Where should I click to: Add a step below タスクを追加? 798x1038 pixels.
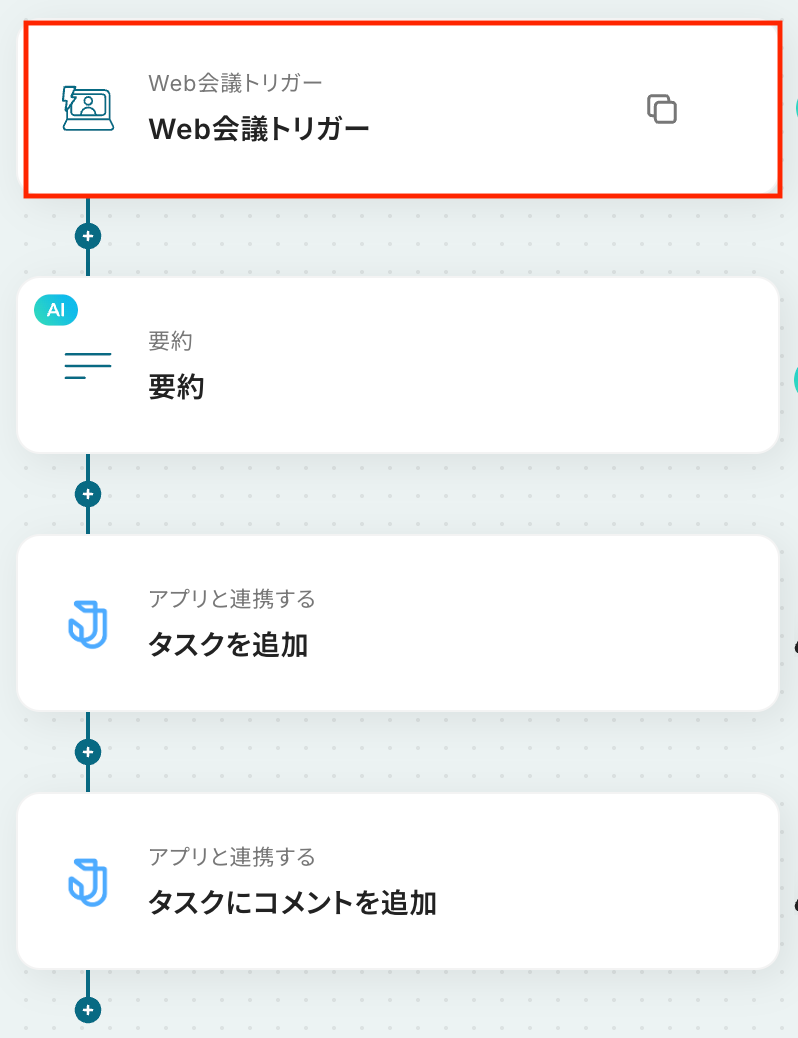pos(88,752)
